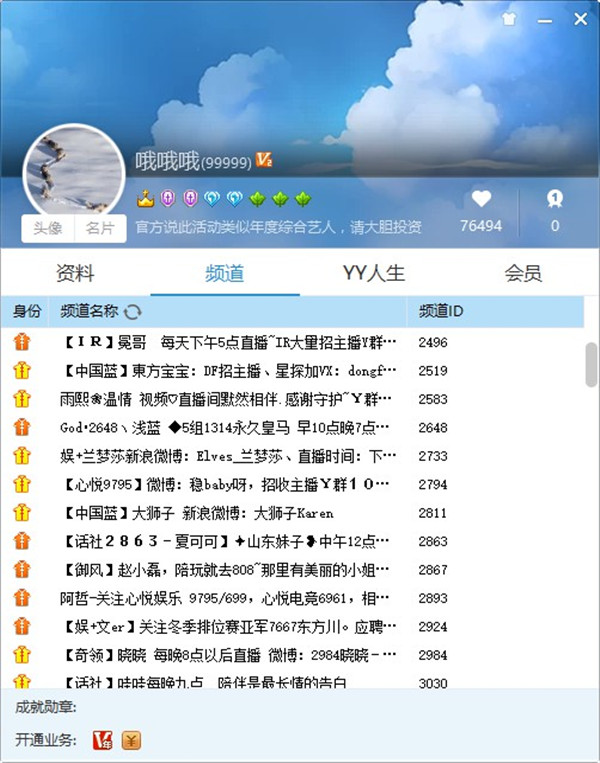600x763 pixels.
Task: Switch to the 资料 tab
Action: pos(75,272)
